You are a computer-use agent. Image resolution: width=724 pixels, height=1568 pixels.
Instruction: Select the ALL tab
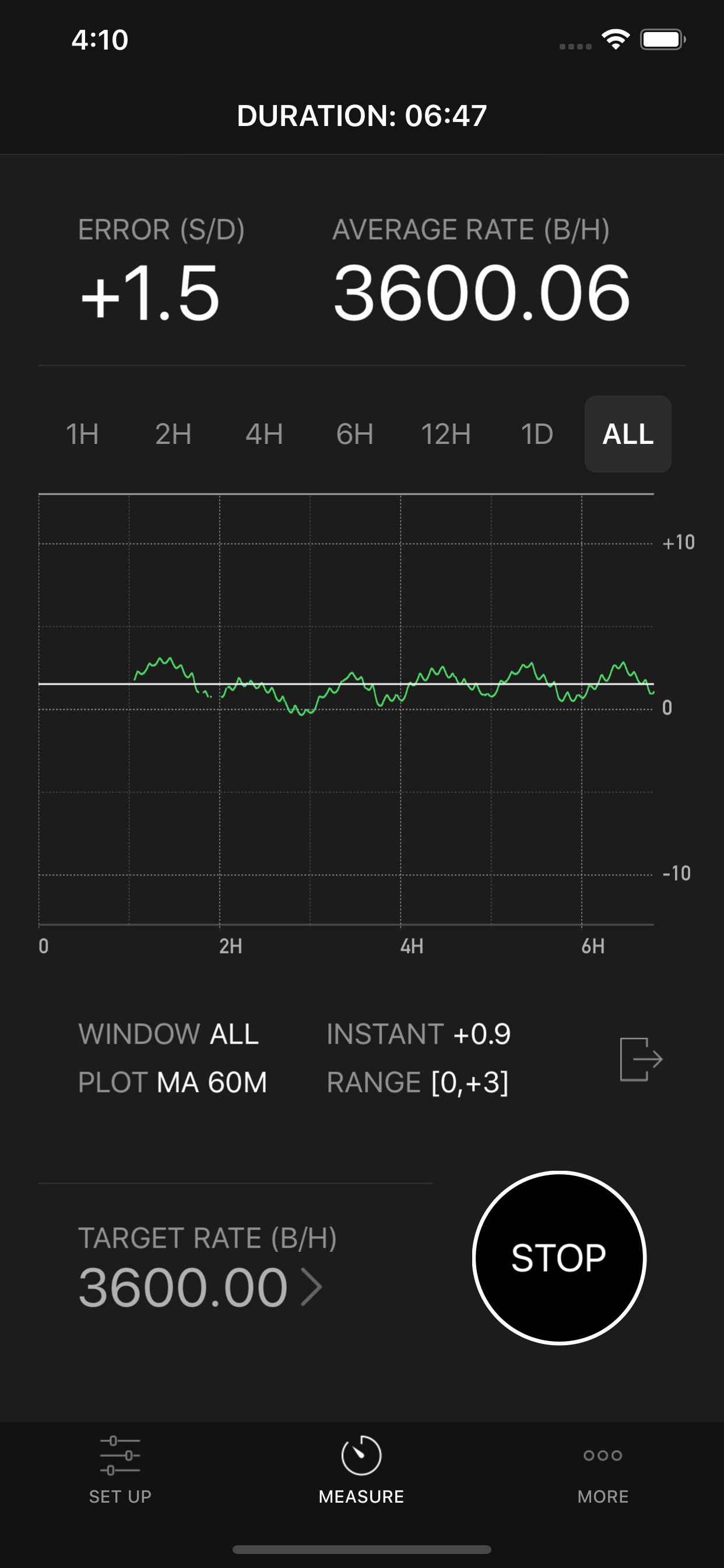click(x=627, y=434)
